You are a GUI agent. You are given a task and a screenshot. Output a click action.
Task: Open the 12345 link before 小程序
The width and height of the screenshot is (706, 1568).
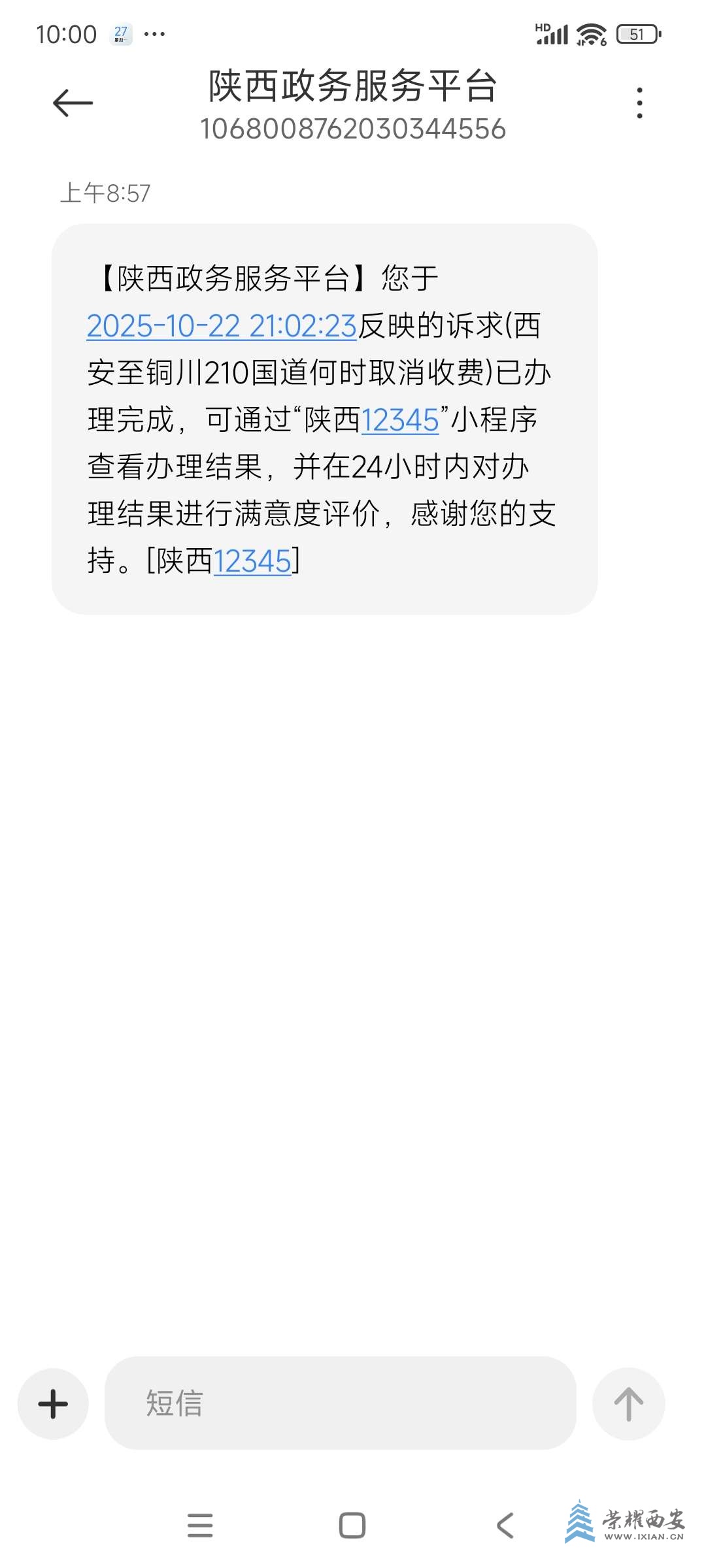[x=399, y=419]
